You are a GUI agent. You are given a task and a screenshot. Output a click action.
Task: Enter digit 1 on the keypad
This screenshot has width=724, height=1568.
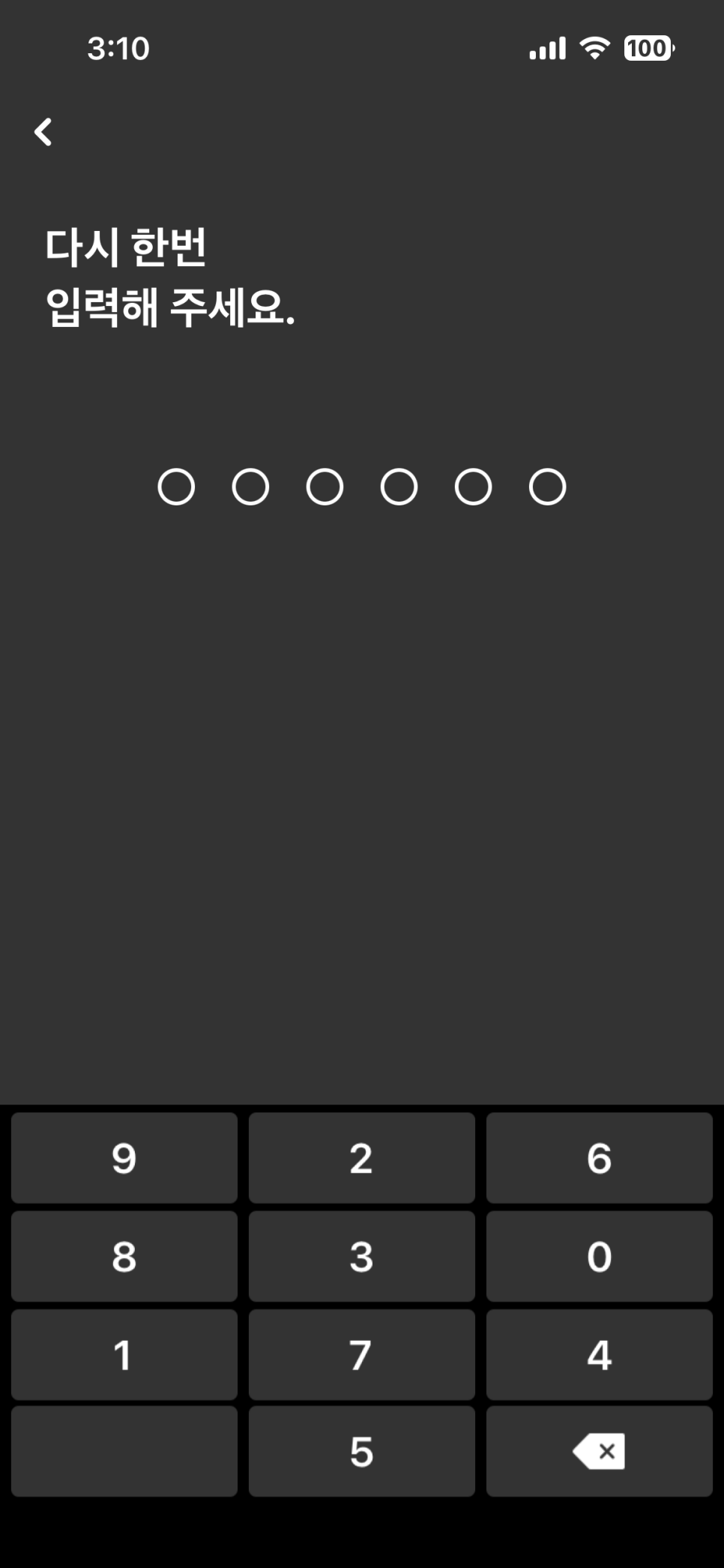(124, 1354)
